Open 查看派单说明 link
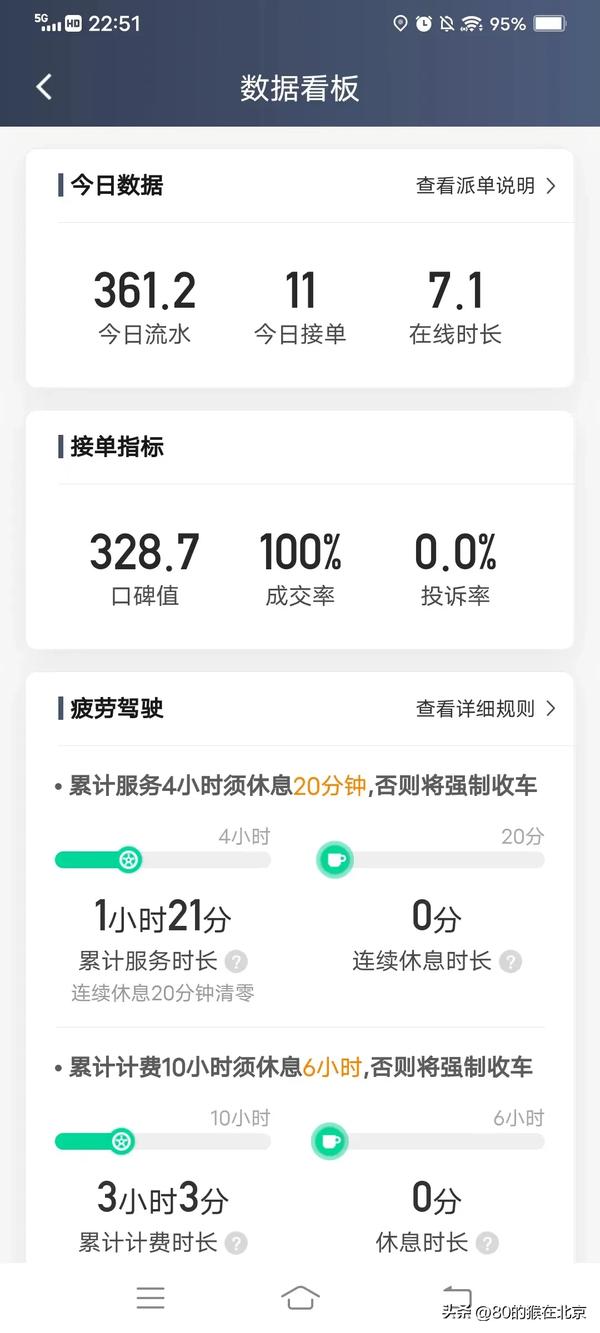 coord(486,185)
